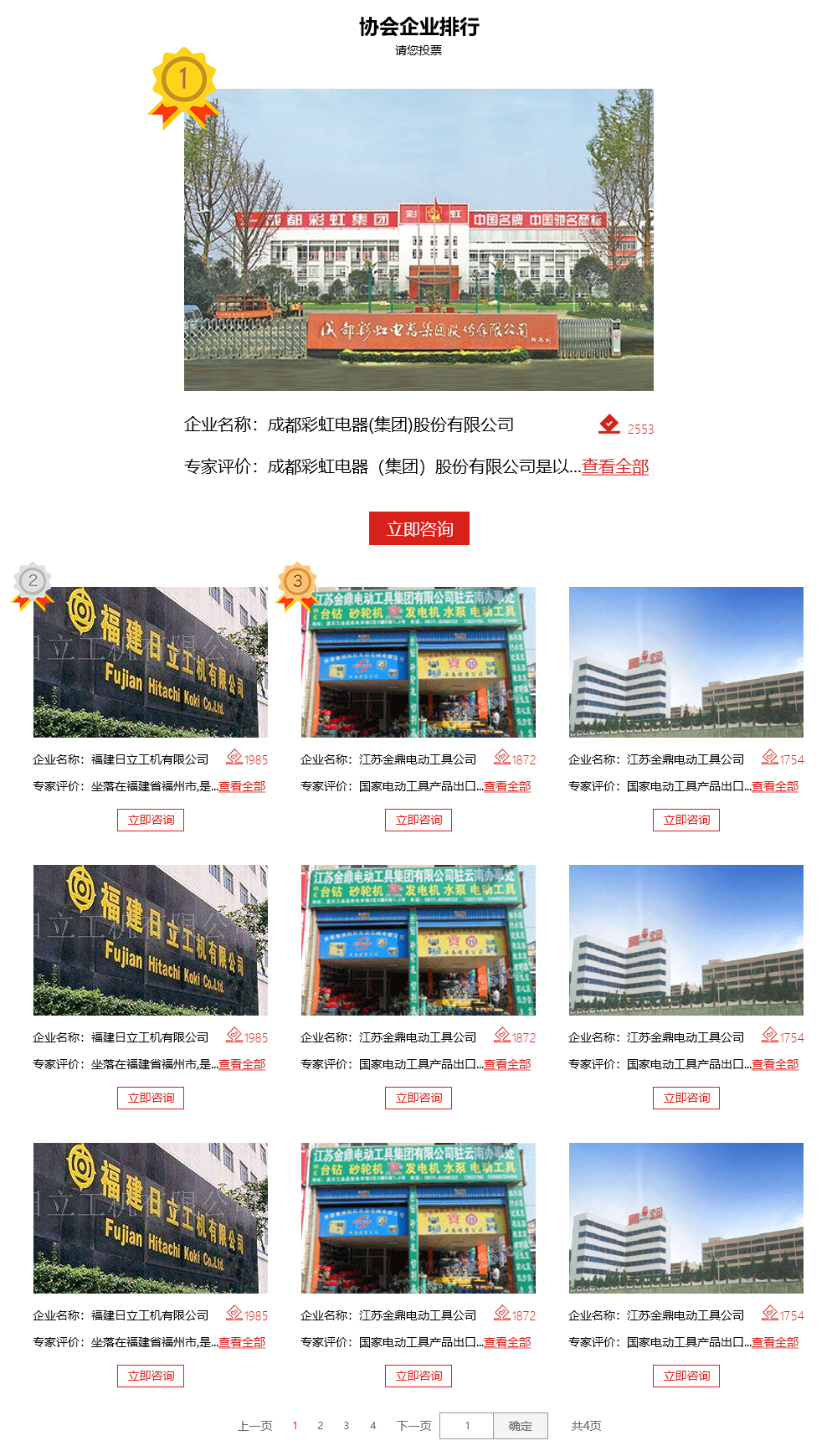Open the silver medal rank 2 福建日立工机 image
The image size is (837, 1456).
point(151,662)
